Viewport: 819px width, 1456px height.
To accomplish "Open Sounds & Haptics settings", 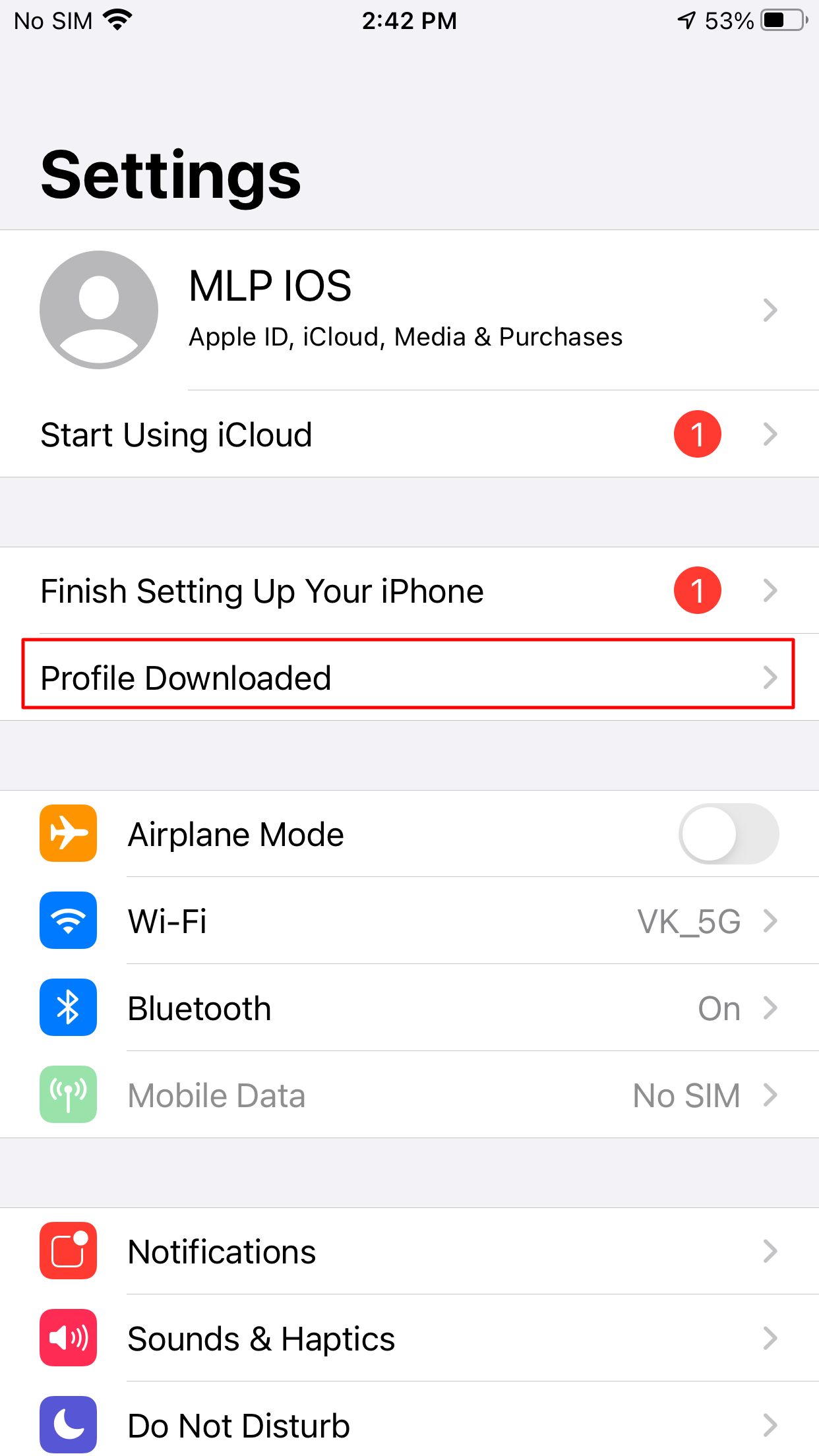I will pyautogui.click(x=409, y=1338).
